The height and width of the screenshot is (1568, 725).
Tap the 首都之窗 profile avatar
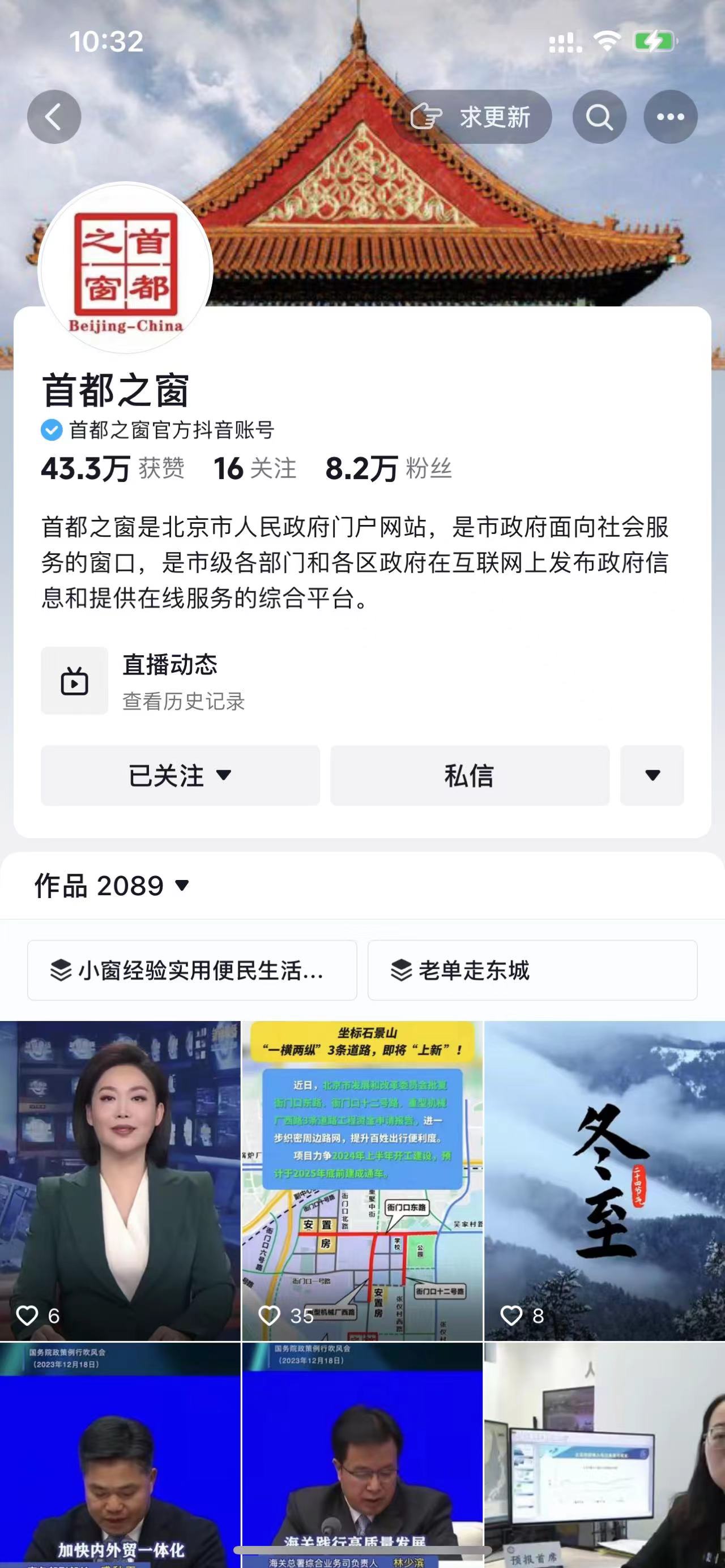(125, 266)
